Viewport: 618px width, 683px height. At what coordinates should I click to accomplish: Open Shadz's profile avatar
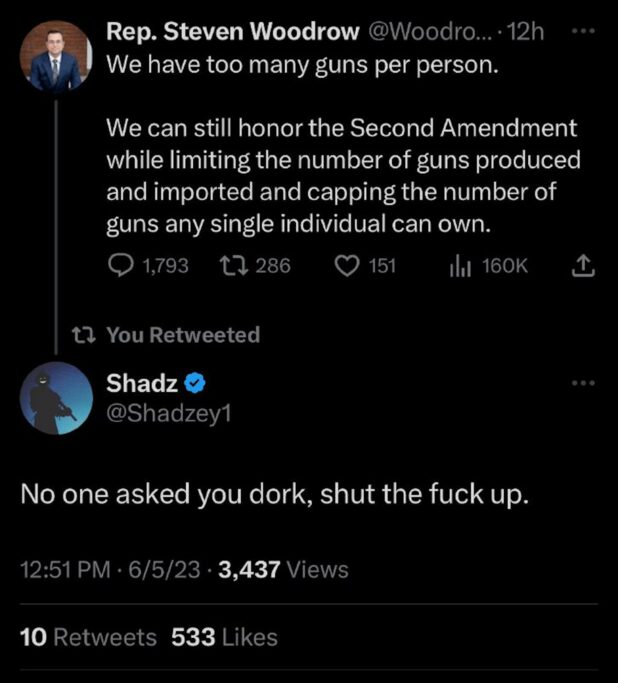click(x=57, y=397)
